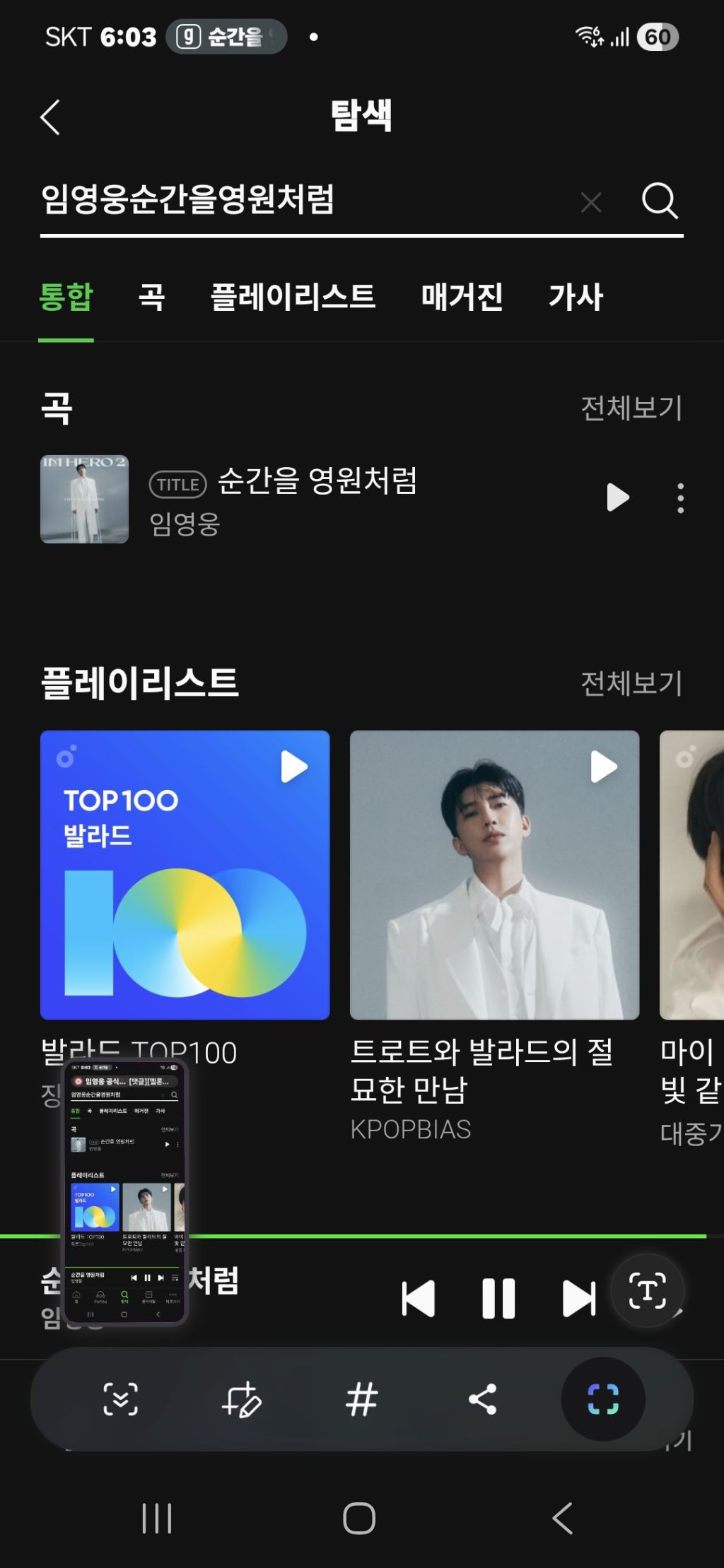Play the 트로트와 발라드의 절묘한 만남 playlist
The height and width of the screenshot is (1568, 724).
(x=604, y=767)
